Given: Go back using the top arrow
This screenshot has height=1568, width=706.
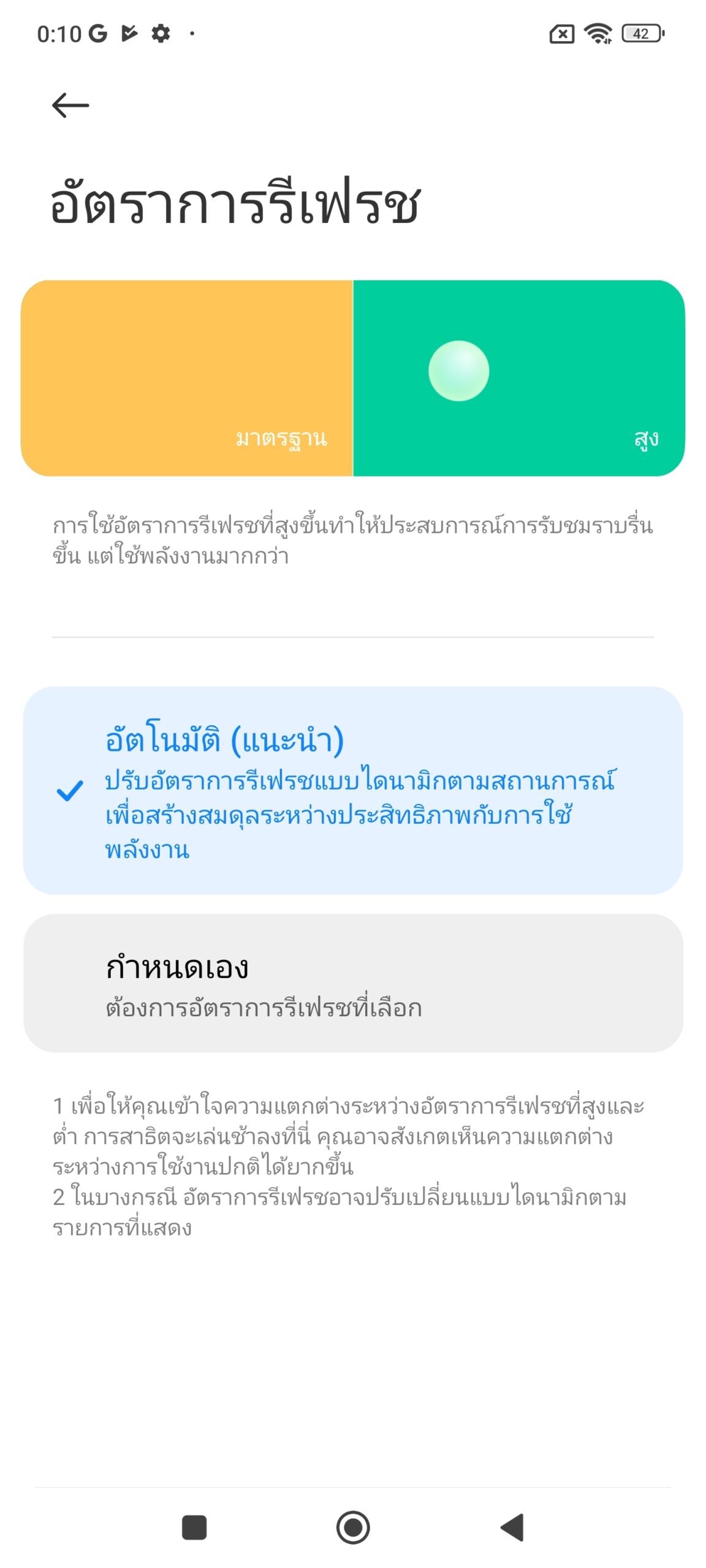Looking at the screenshot, I should (70, 105).
